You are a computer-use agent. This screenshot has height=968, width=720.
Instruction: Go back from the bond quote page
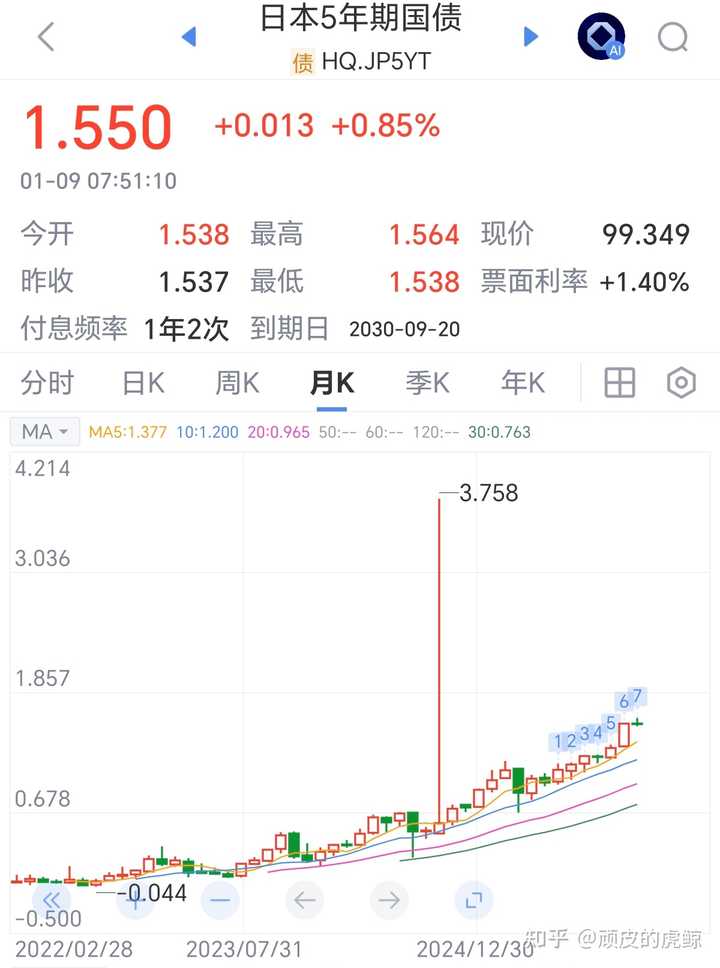(x=45, y=37)
